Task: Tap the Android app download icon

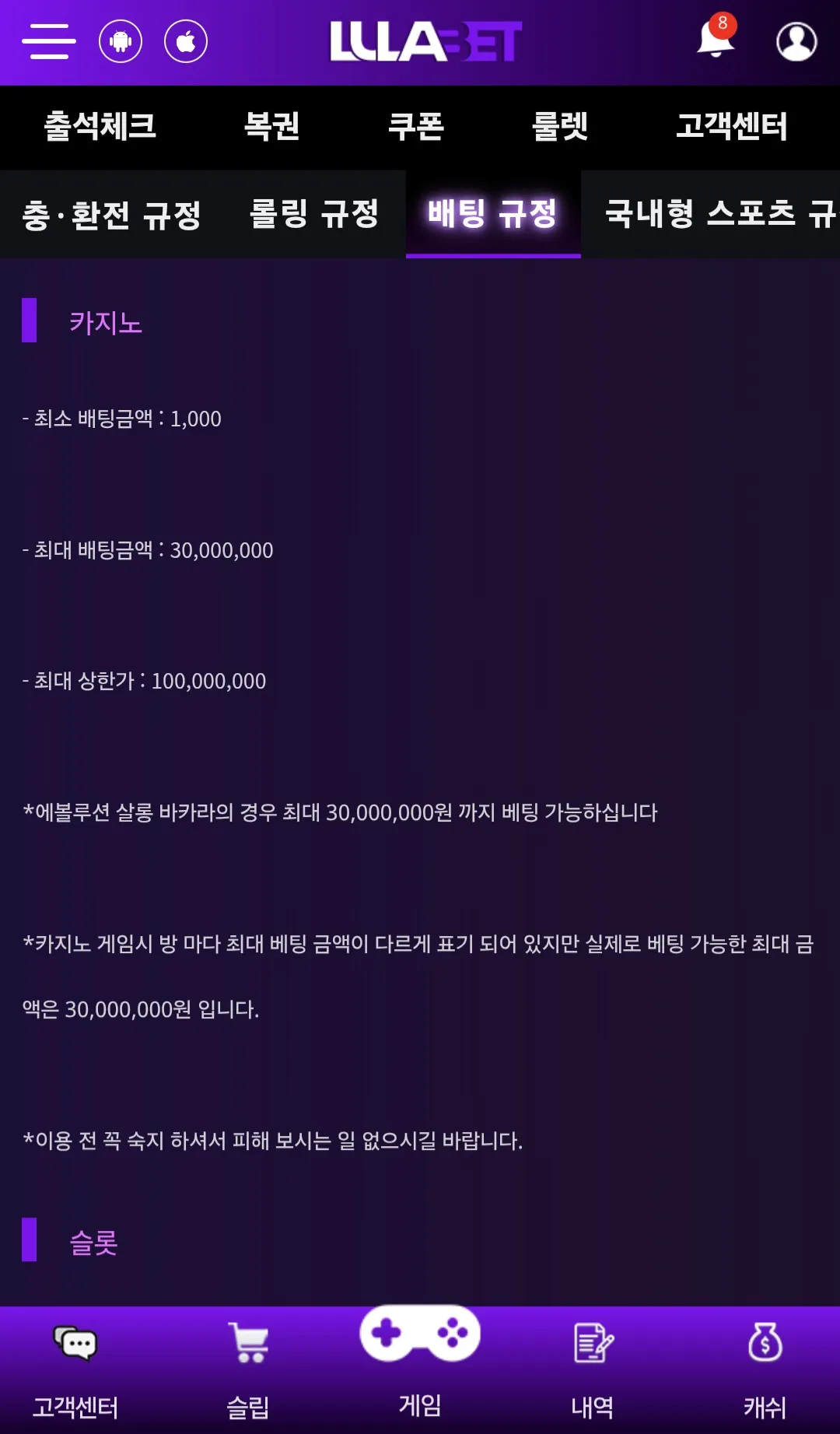Action: (121, 41)
